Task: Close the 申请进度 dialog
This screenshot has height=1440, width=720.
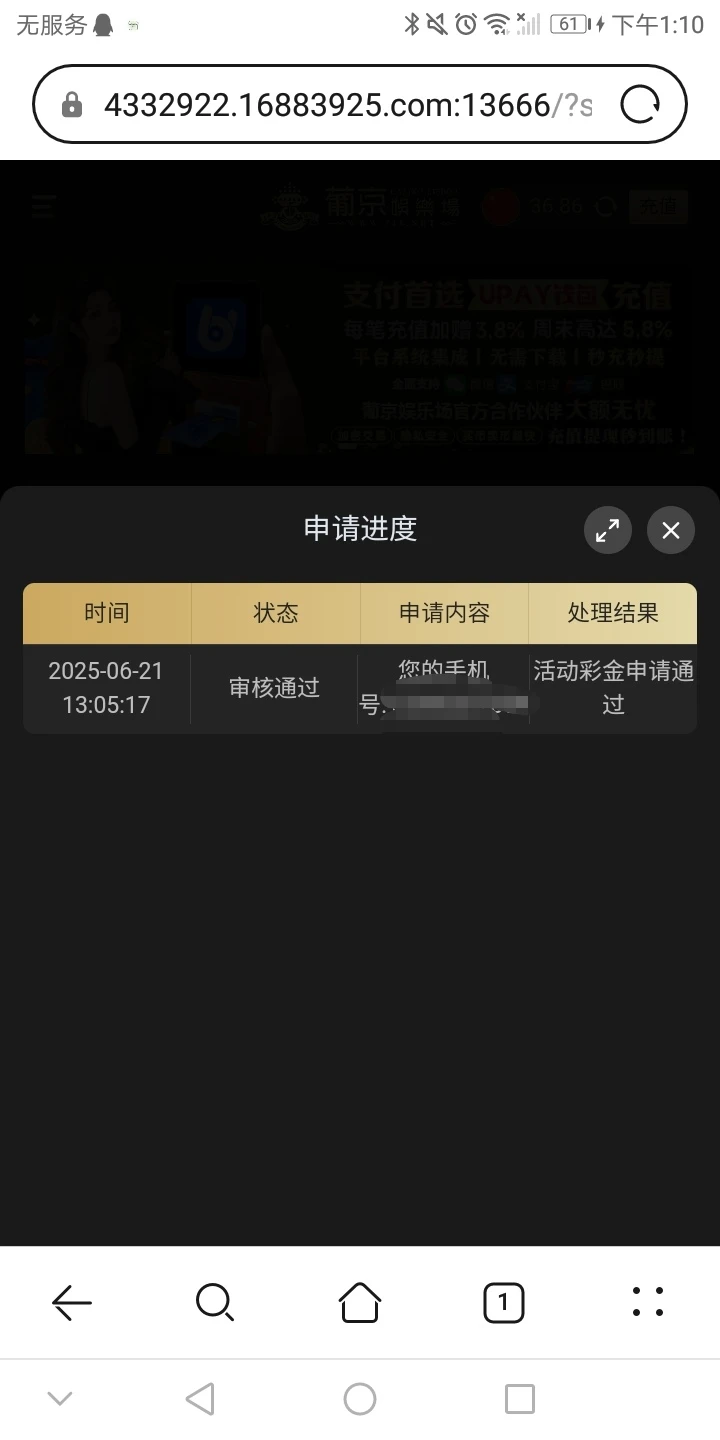Action: (x=670, y=530)
